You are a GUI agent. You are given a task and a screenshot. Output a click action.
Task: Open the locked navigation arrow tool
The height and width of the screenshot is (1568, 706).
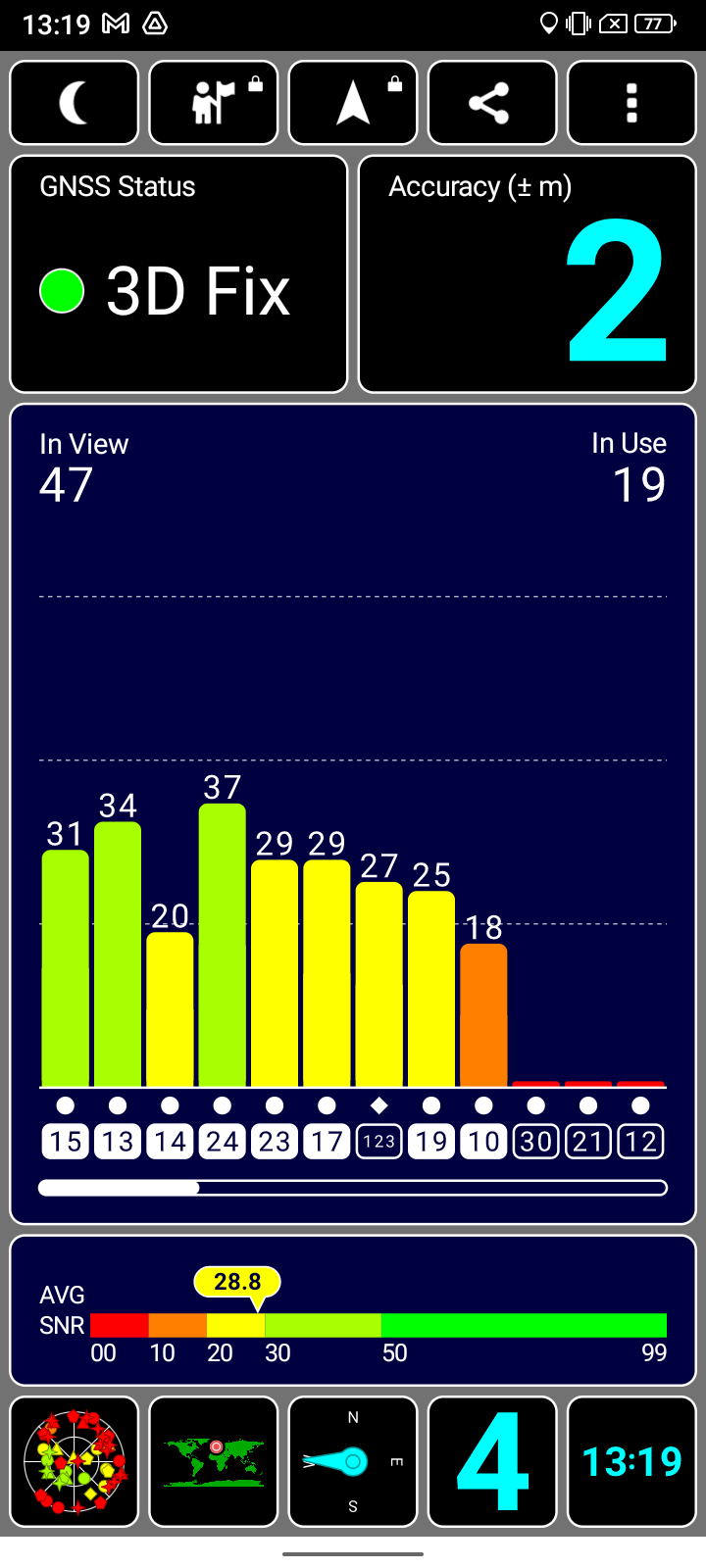point(353,103)
